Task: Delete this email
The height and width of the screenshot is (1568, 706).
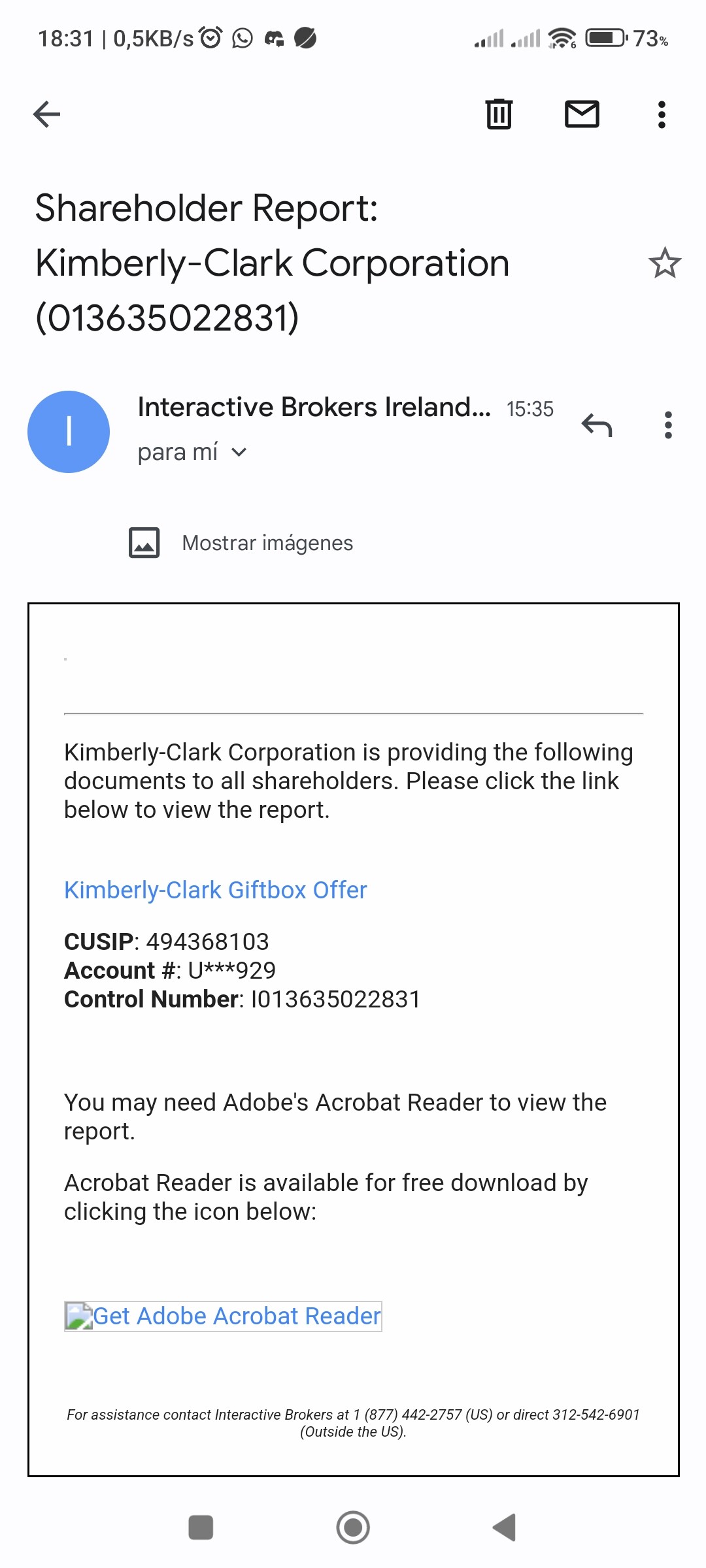Action: coord(499,114)
